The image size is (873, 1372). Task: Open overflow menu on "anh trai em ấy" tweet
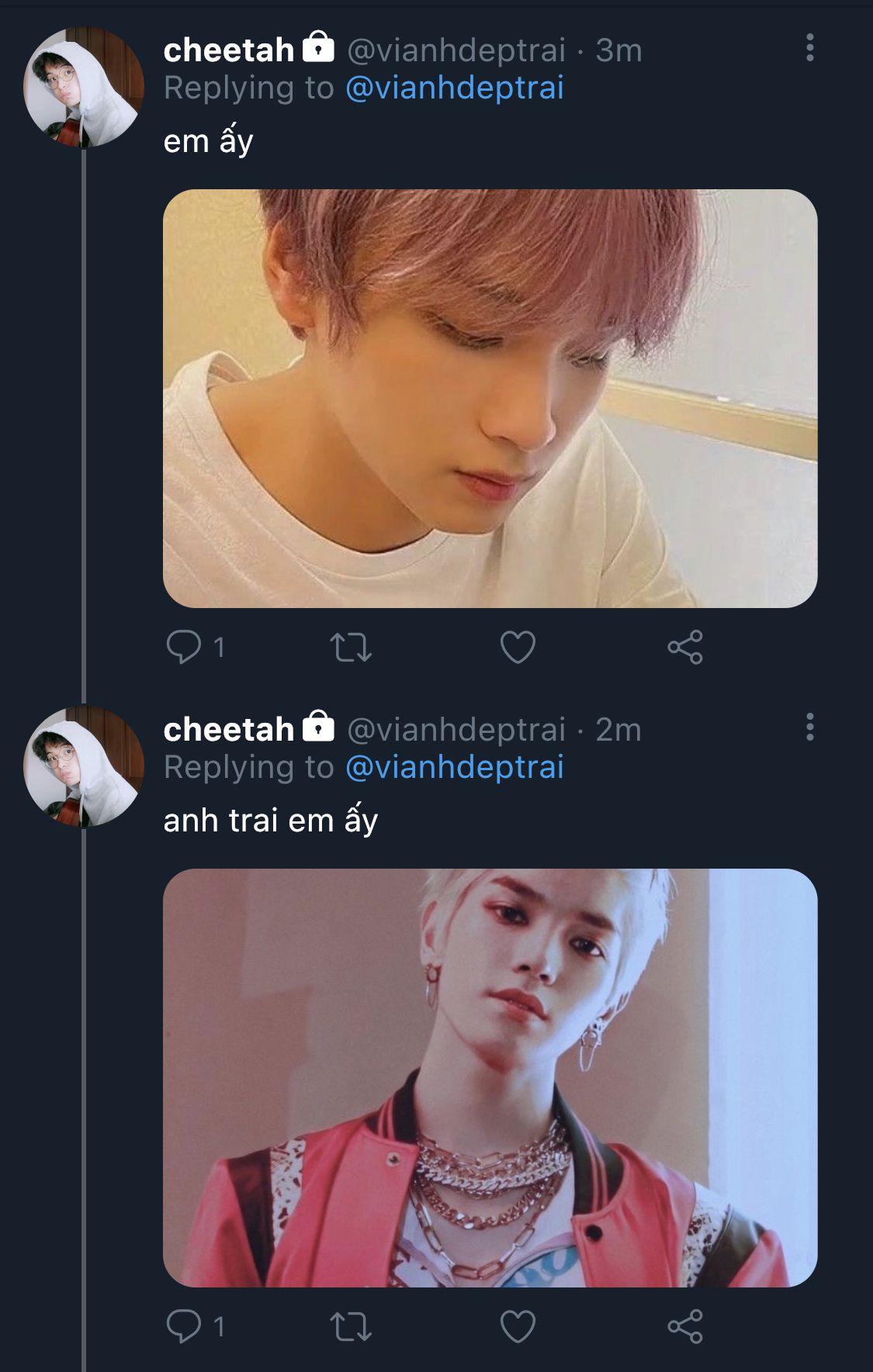click(x=809, y=727)
